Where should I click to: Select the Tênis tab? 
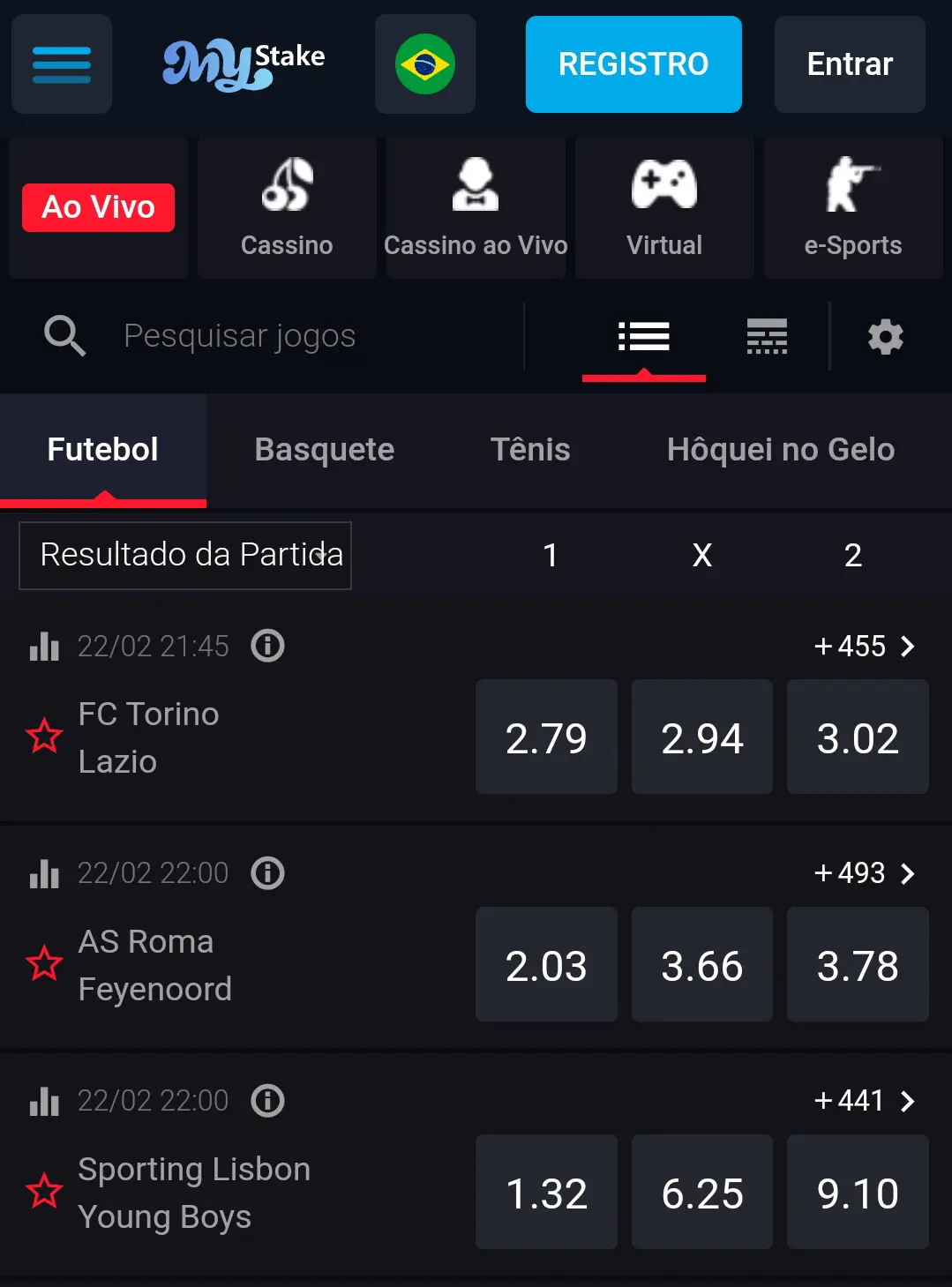(530, 449)
